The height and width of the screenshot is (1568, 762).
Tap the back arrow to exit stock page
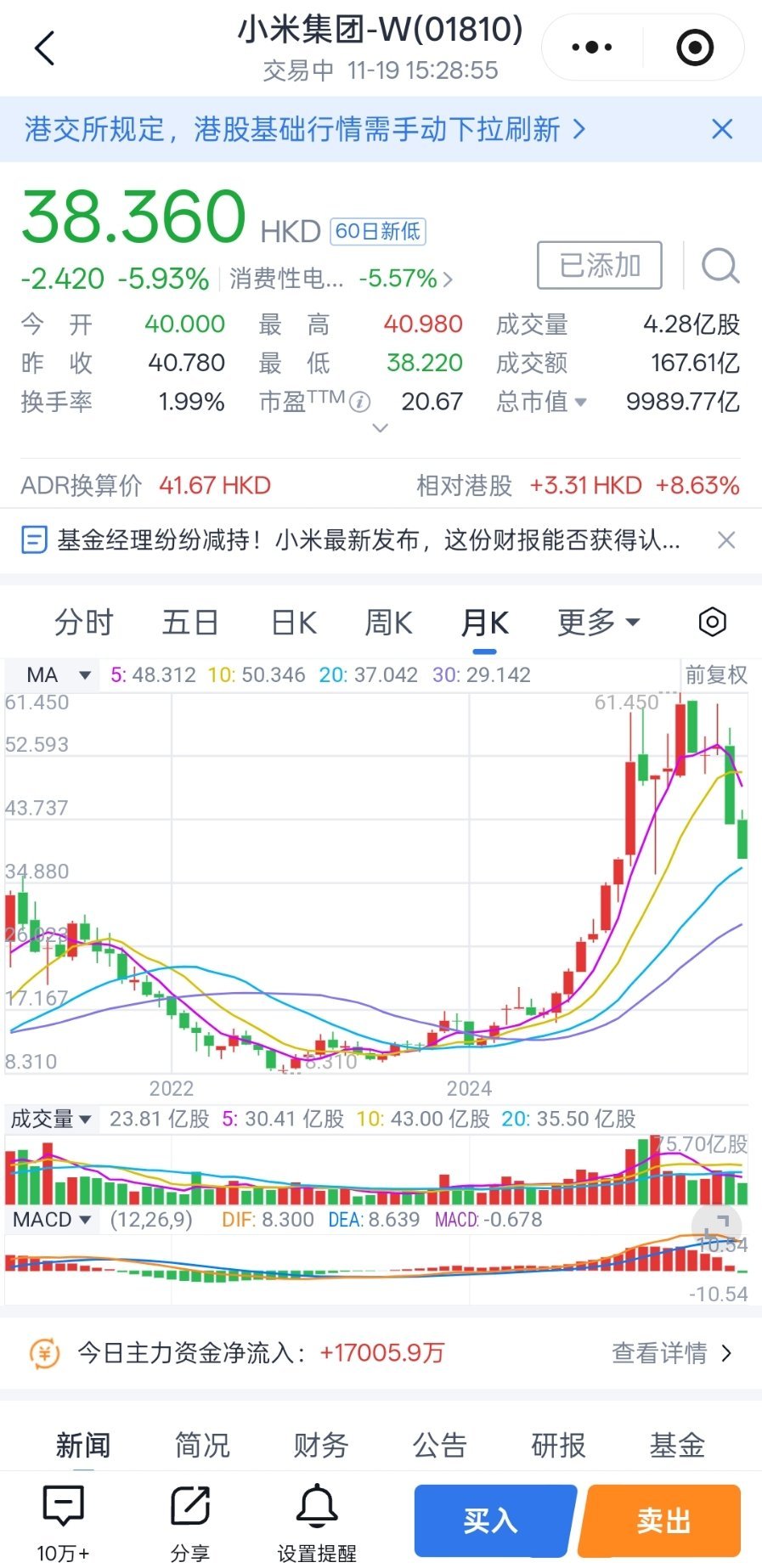(44, 47)
